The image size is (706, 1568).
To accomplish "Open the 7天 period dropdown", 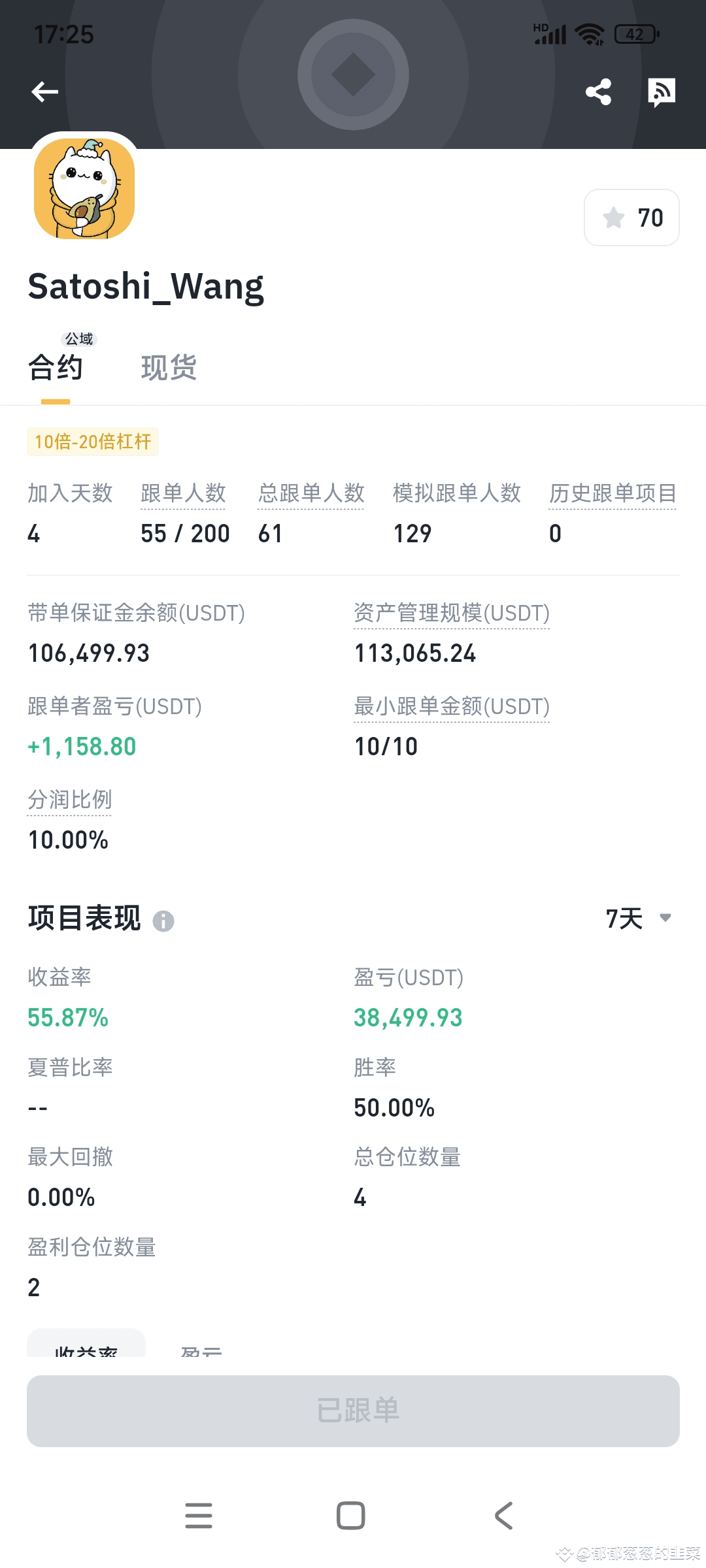I will [x=639, y=919].
